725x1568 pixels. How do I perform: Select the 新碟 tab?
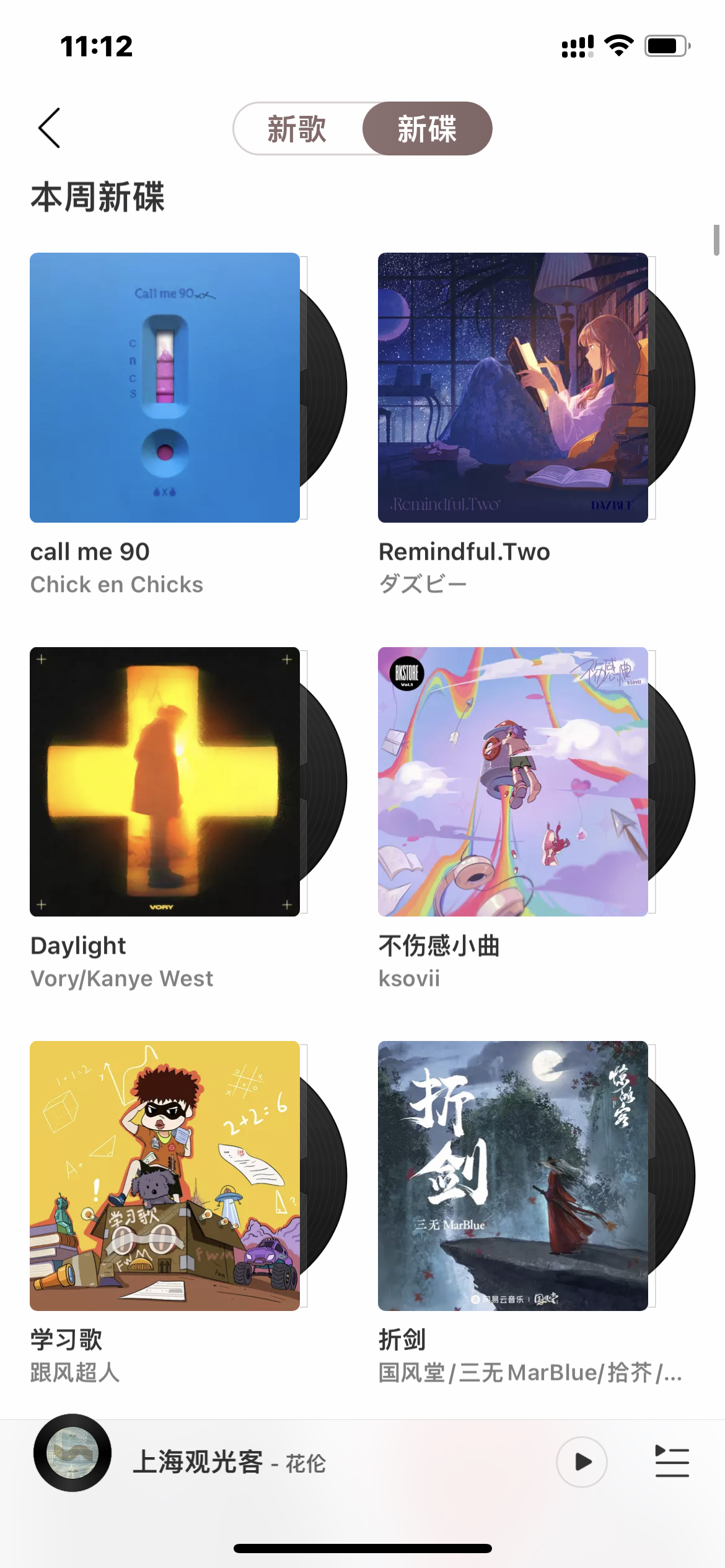[x=427, y=129]
